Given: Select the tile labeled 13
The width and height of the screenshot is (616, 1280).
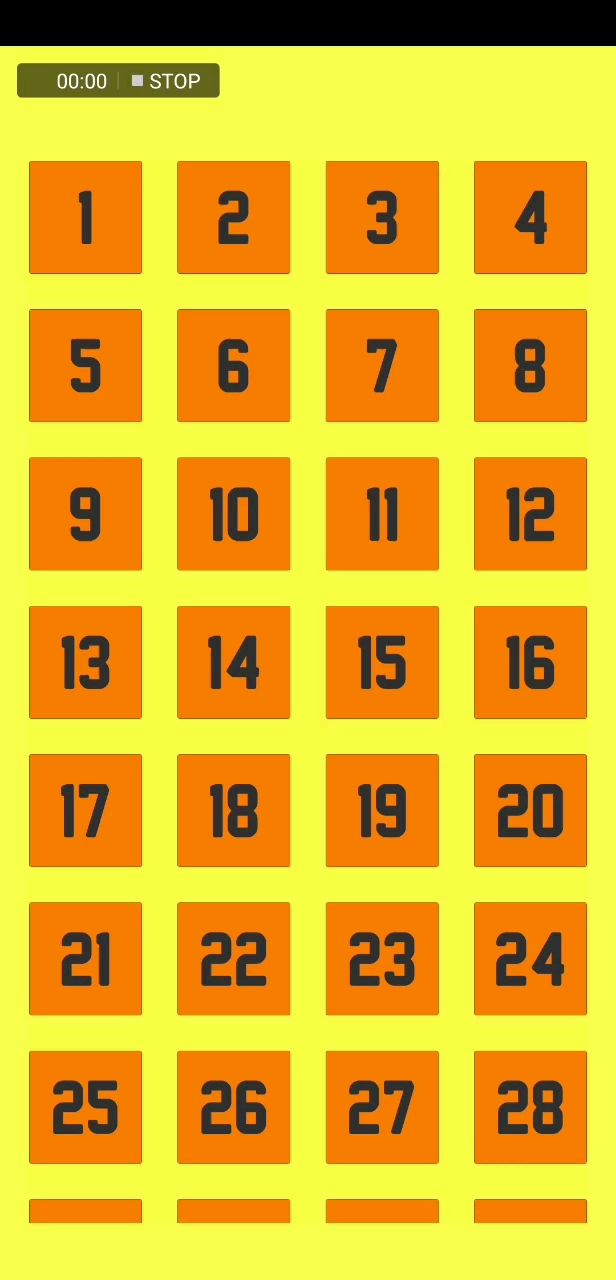Looking at the screenshot, I should point(85,662).
